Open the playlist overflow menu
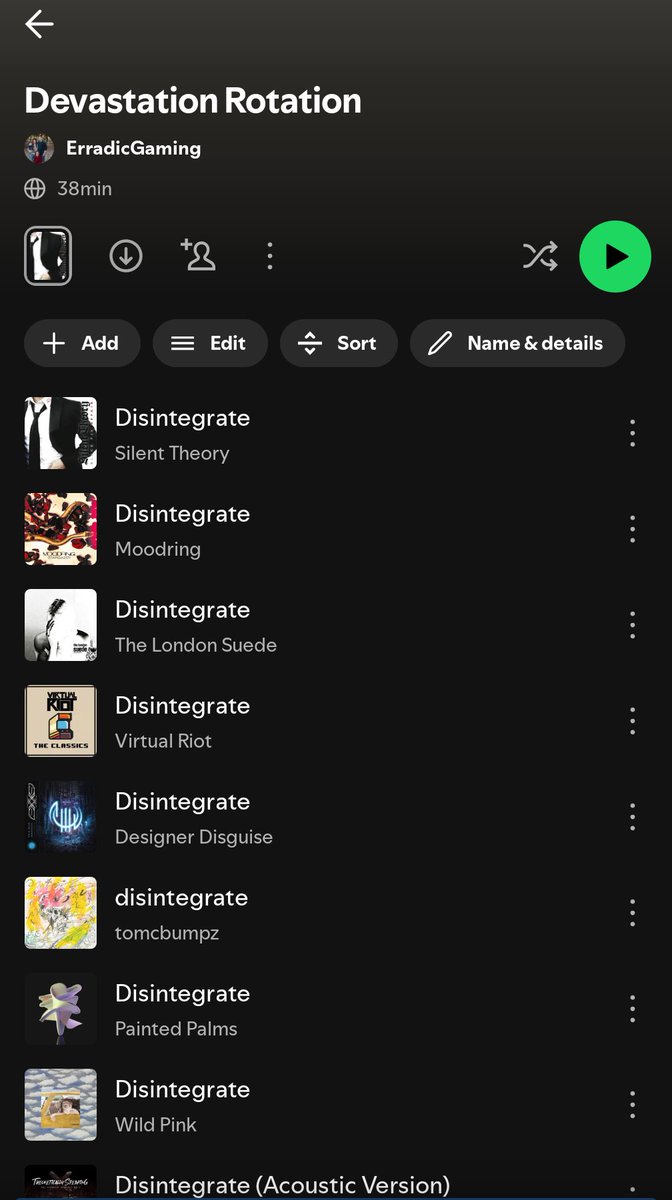 [x=269, y=256]
